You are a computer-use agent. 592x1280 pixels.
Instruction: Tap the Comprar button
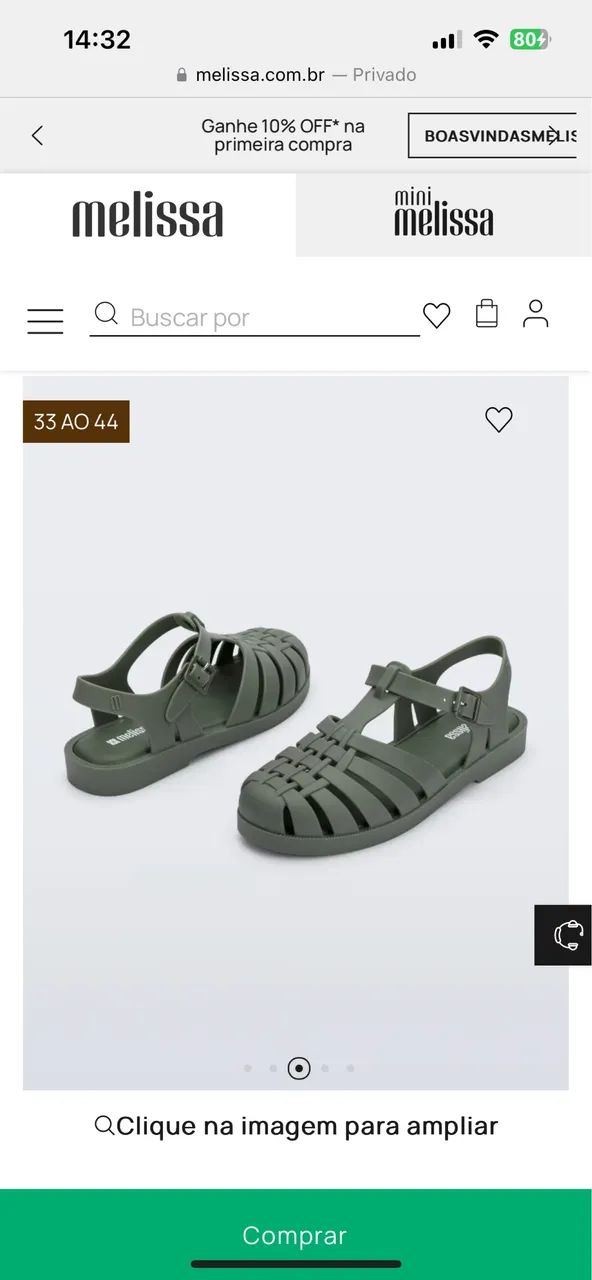pos(296,1234)
